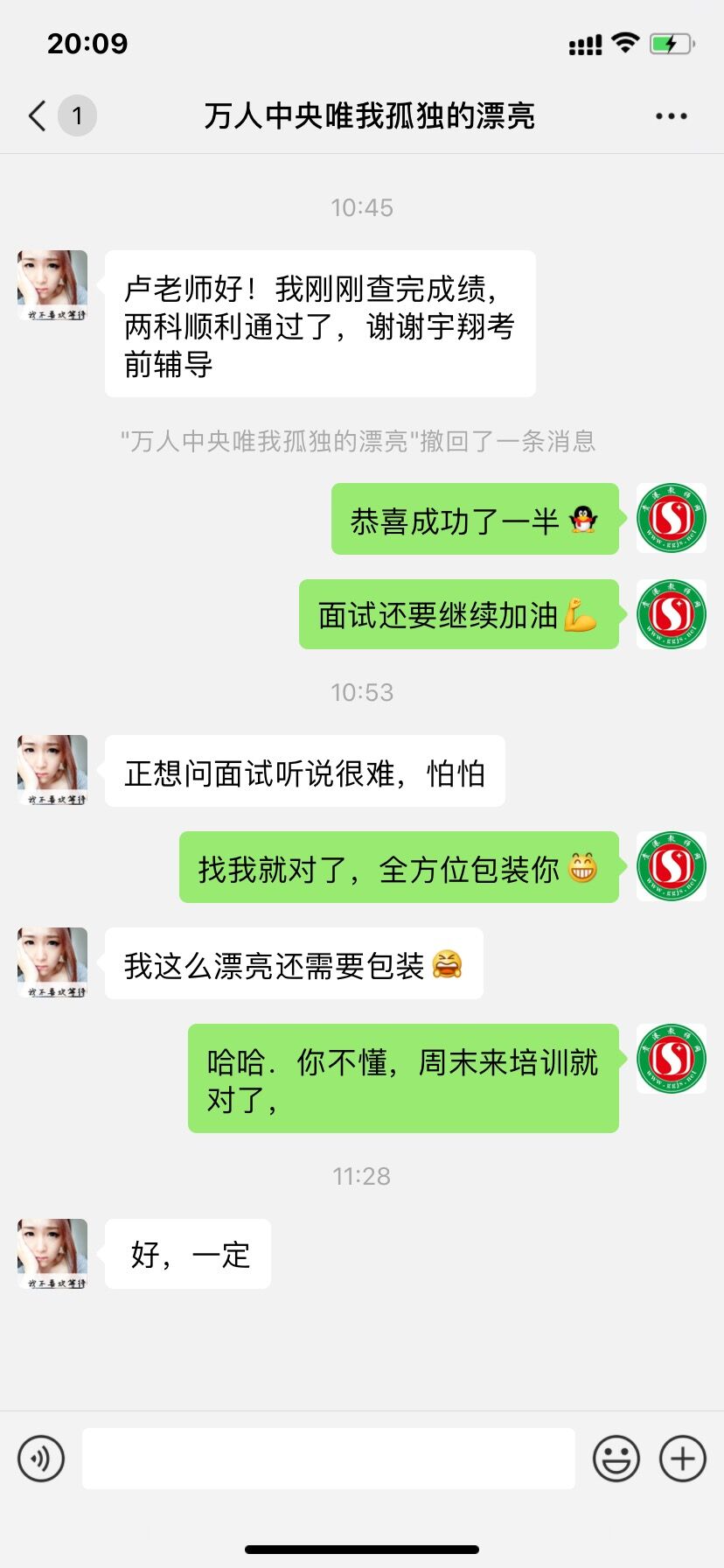Image resolution: width=724 pixels, height=1568 pixels.
Task: Go back to the chat list
Action: coord(38,115)
